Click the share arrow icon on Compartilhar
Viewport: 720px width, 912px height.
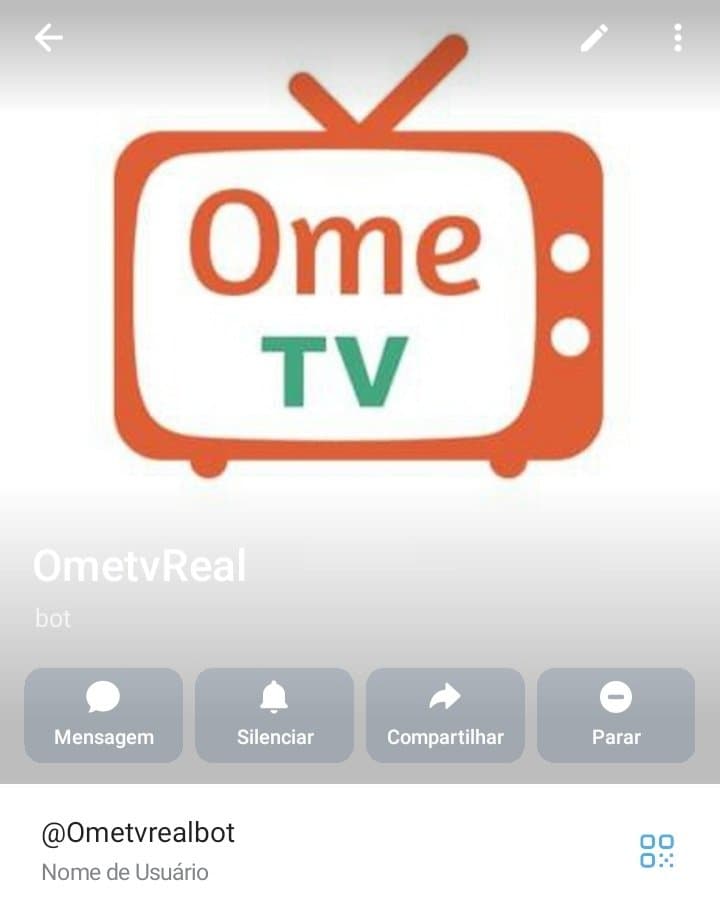pyautogui.click(x=445, y=696)
